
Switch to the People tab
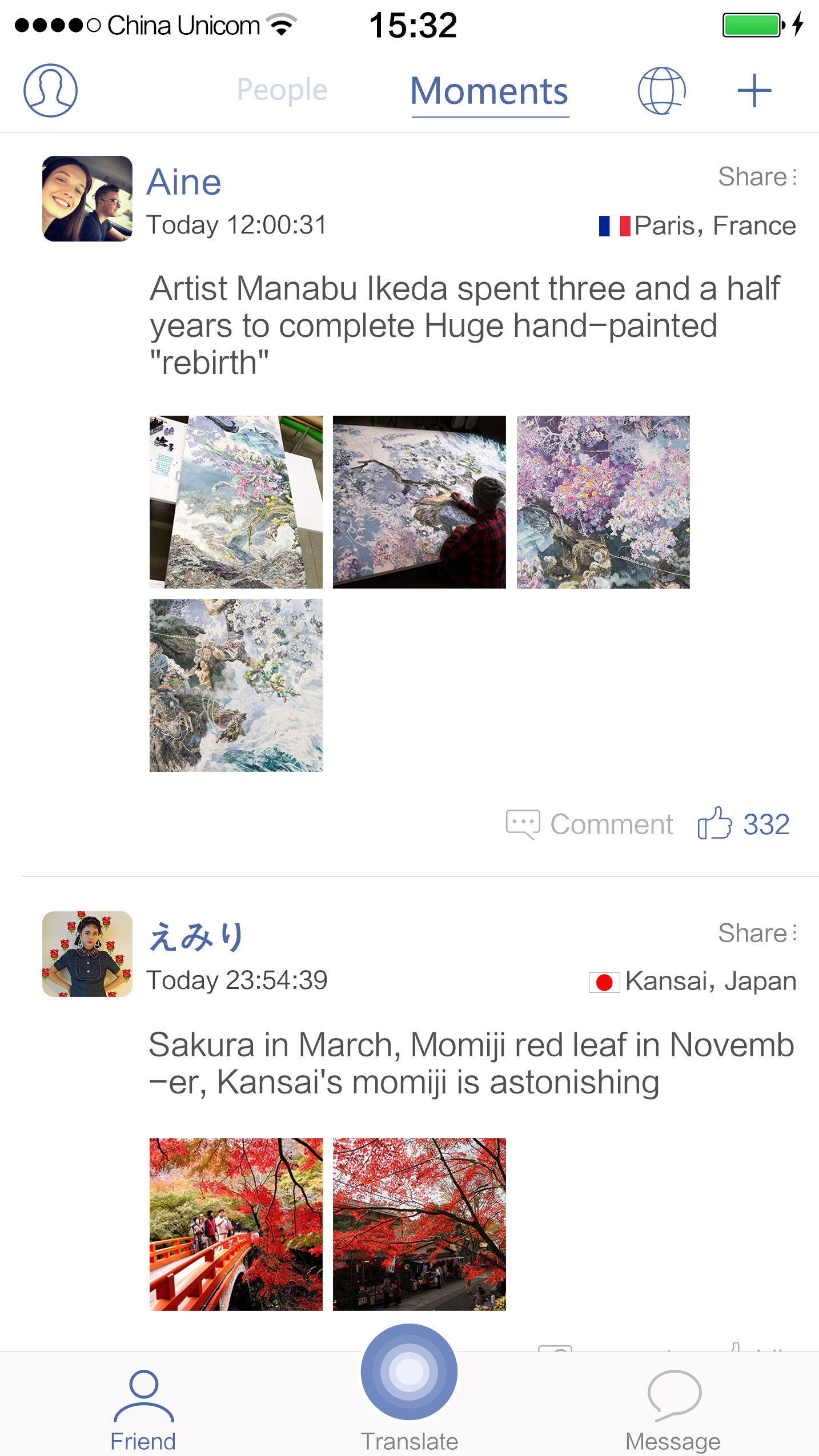(282, 90)
